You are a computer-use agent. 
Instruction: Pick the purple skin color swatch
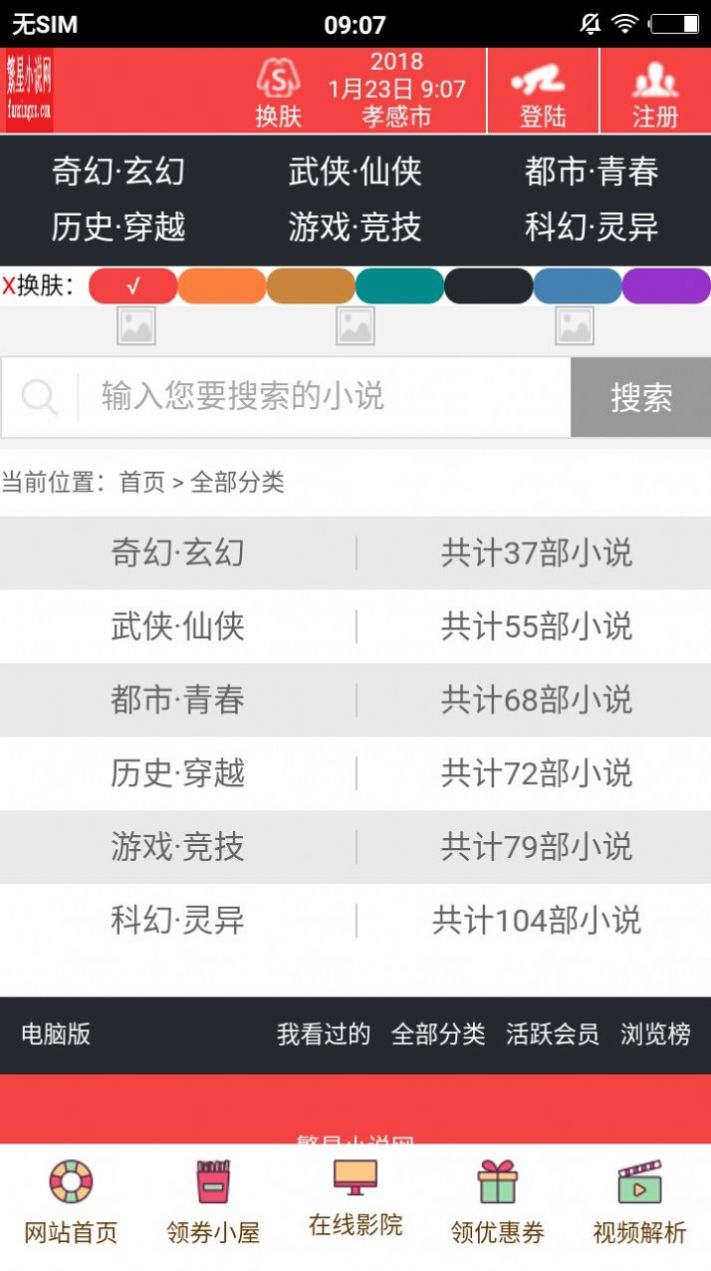point(665,286)
